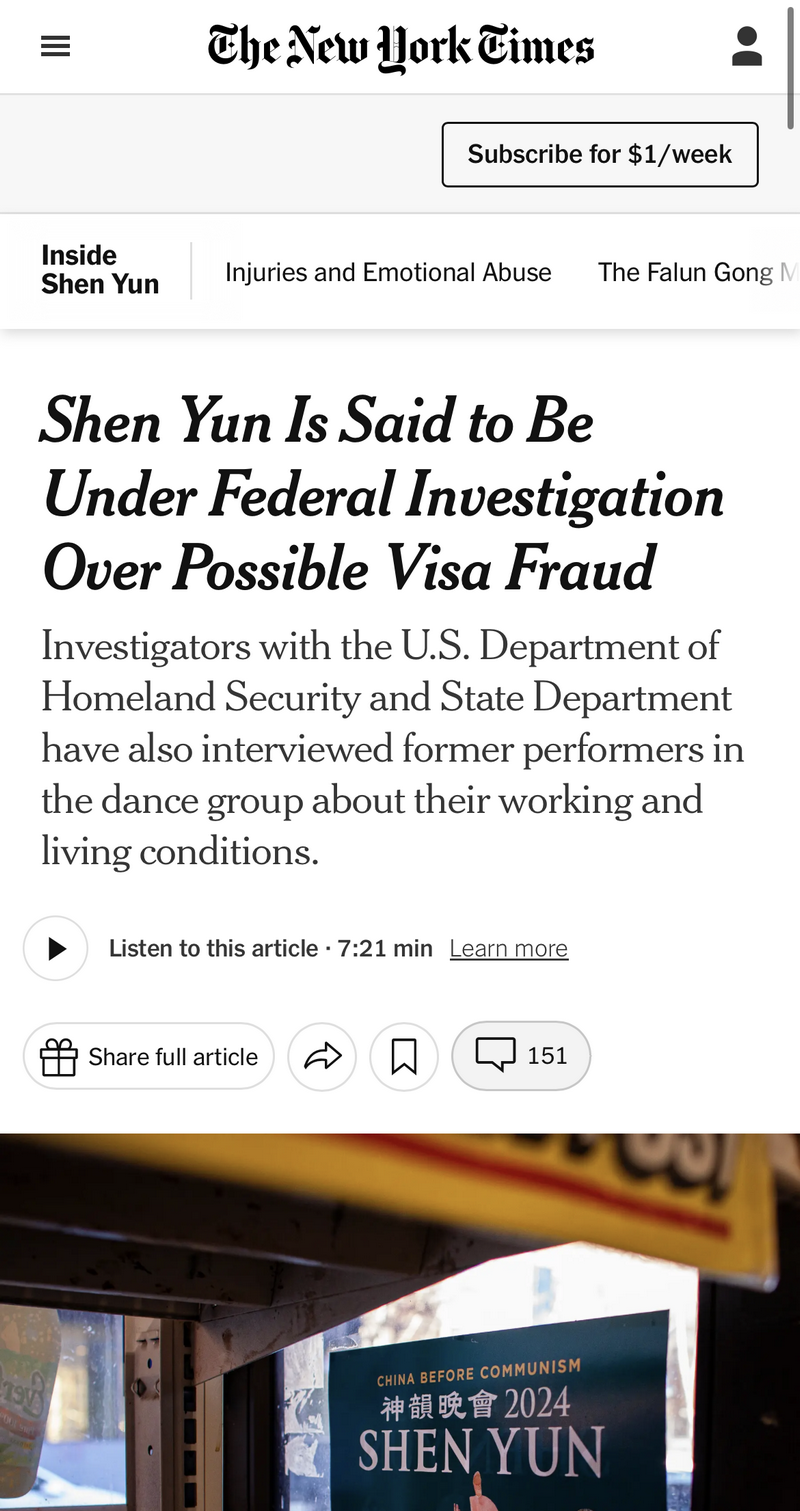Share article via the arrow icon
The height and width of the screenshot is (1511, 800).
coord(322,1056)
